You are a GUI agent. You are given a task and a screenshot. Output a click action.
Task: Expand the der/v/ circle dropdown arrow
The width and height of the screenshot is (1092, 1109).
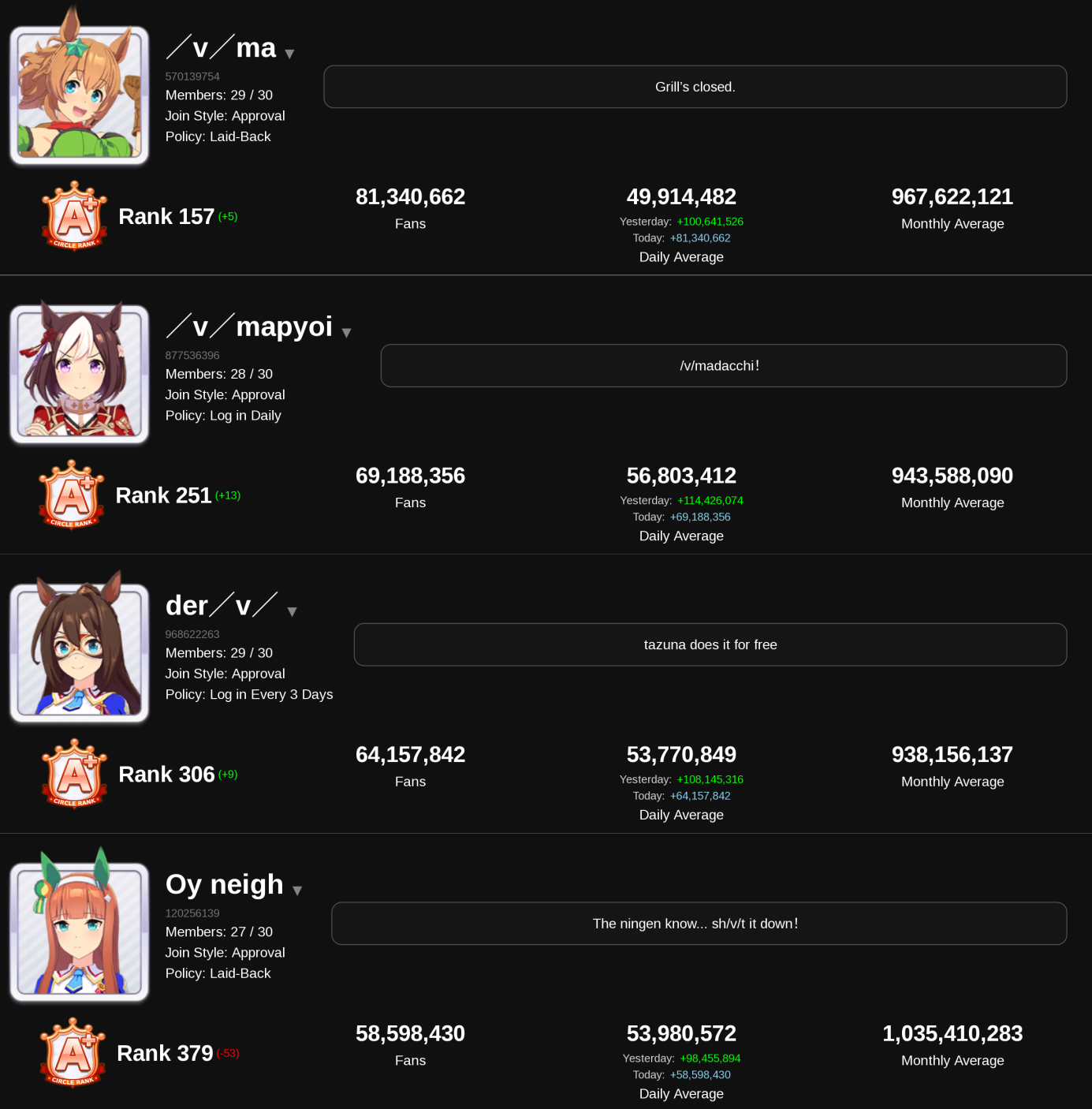pos(292,612)
